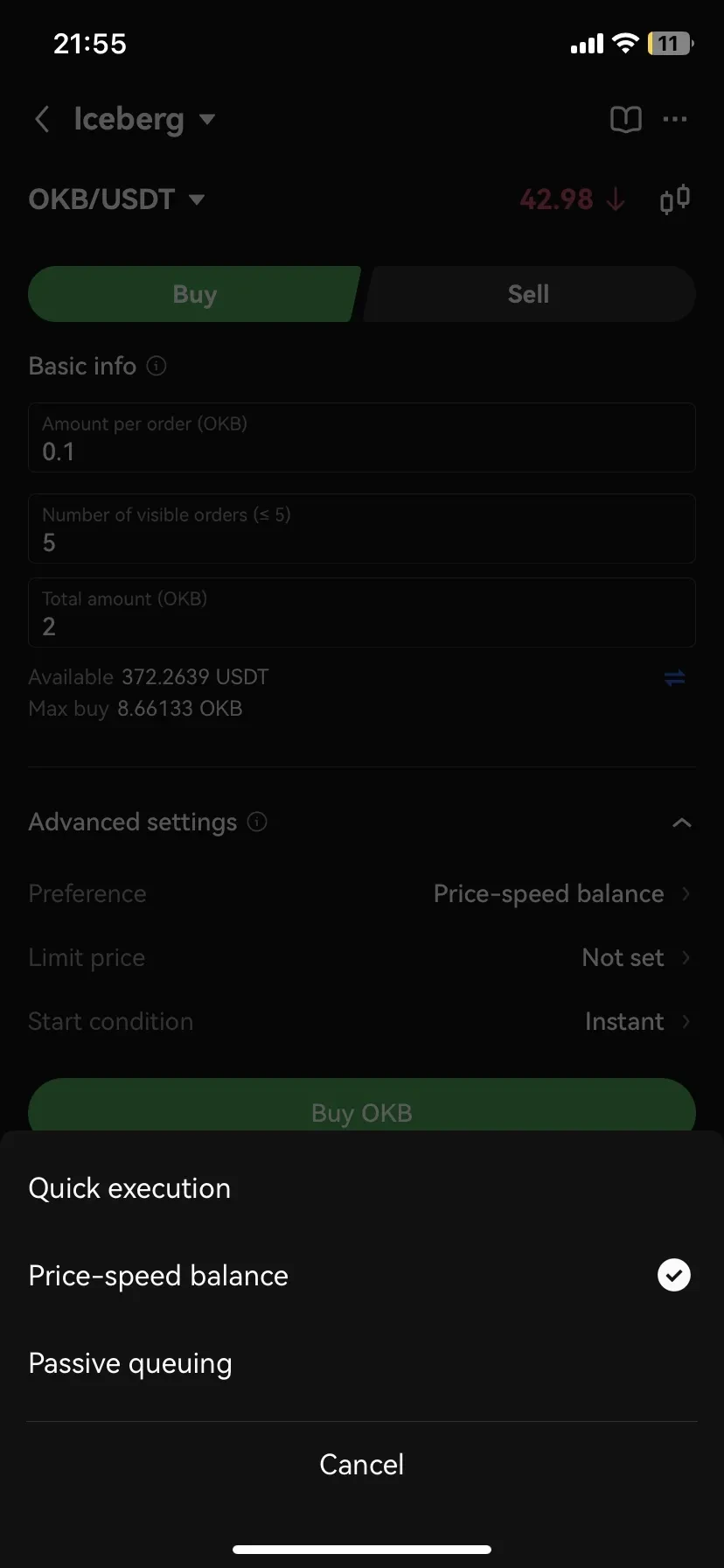Select the Quick execution preference
The image size is (724, 1568).
pos(129,1187)
